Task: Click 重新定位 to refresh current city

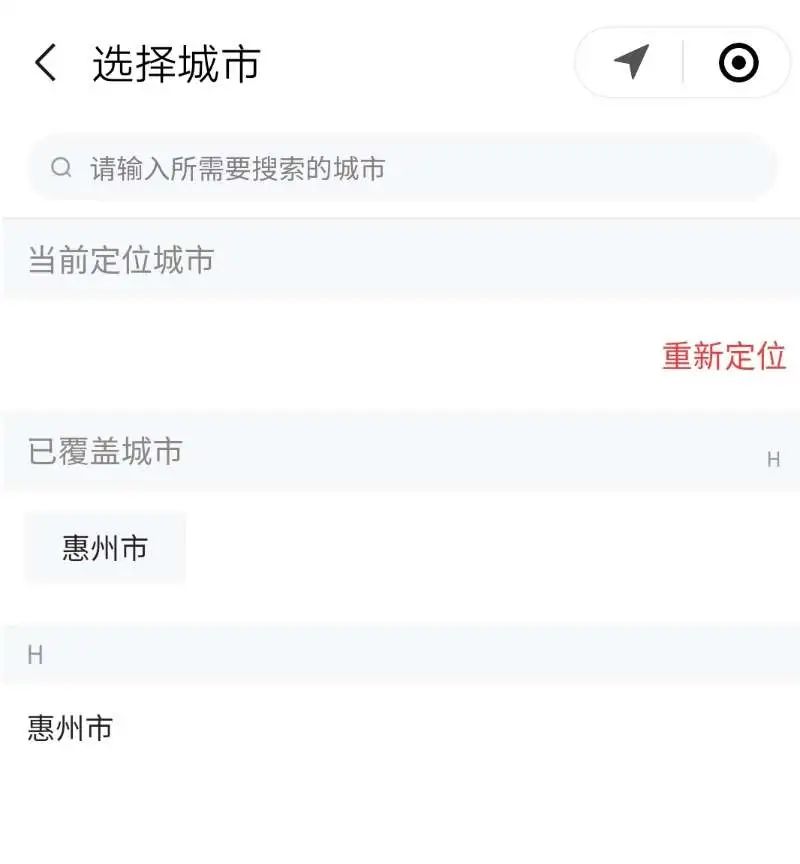Action: (x=723, y=356)
